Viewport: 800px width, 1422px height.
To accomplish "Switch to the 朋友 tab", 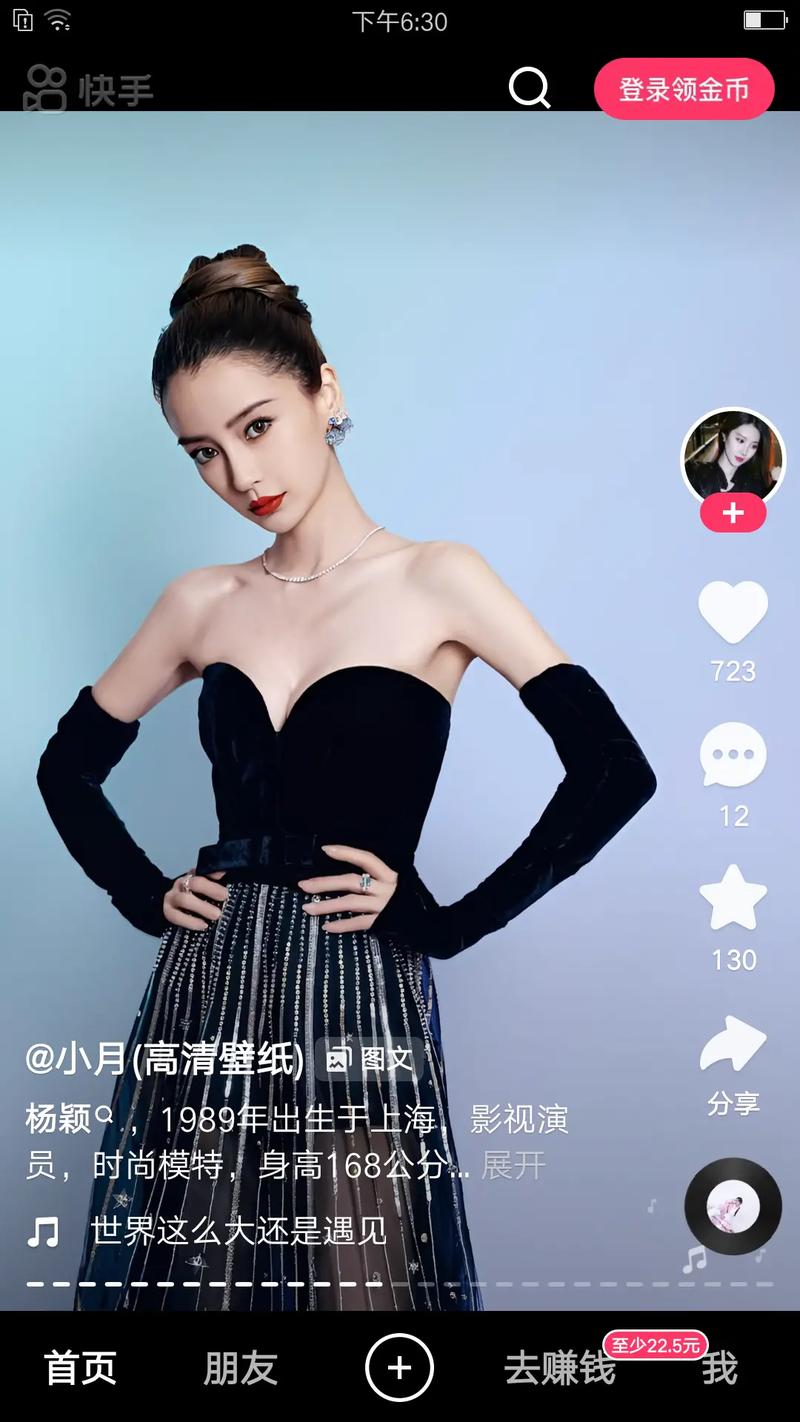I will click(240, 1368).
